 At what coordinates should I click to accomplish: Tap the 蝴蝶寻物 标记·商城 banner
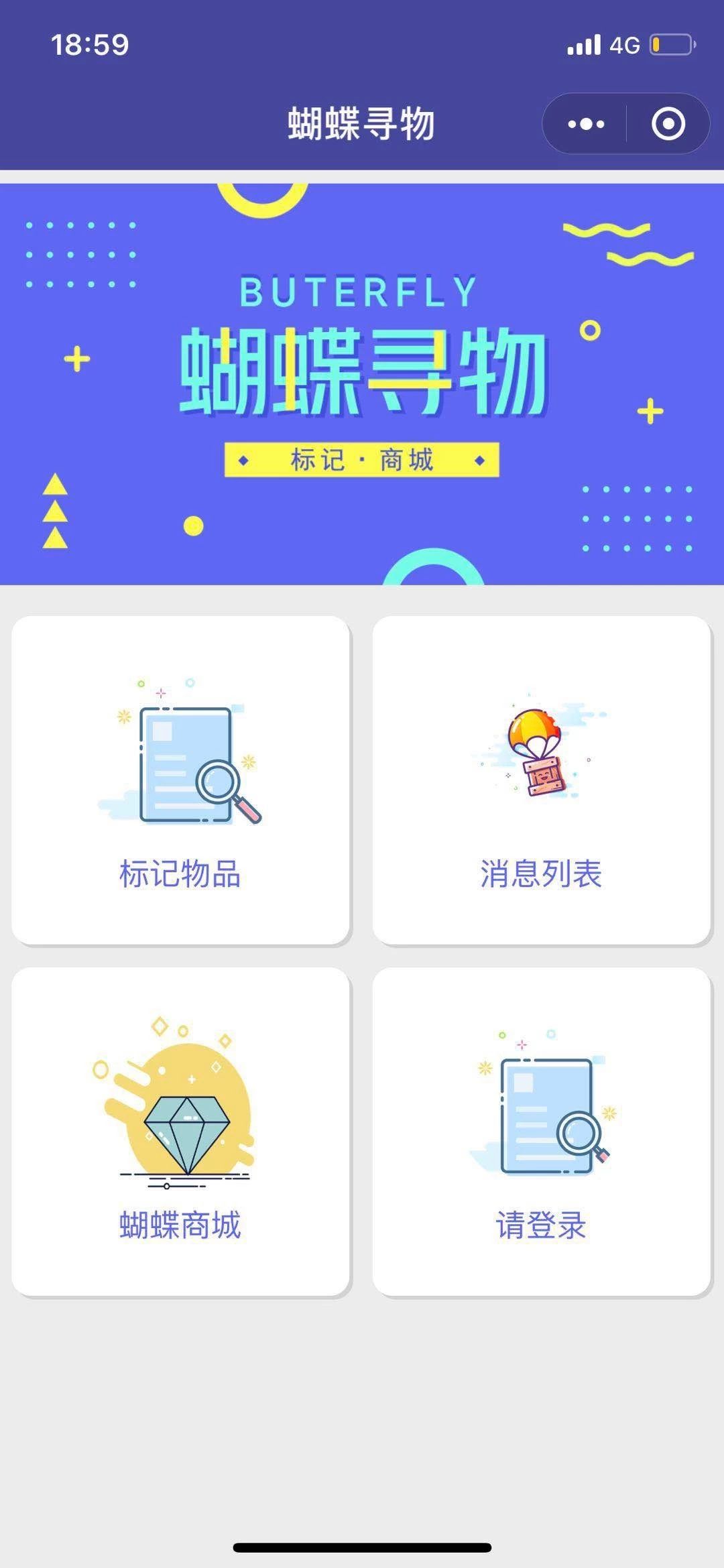[x=362, y=384]
